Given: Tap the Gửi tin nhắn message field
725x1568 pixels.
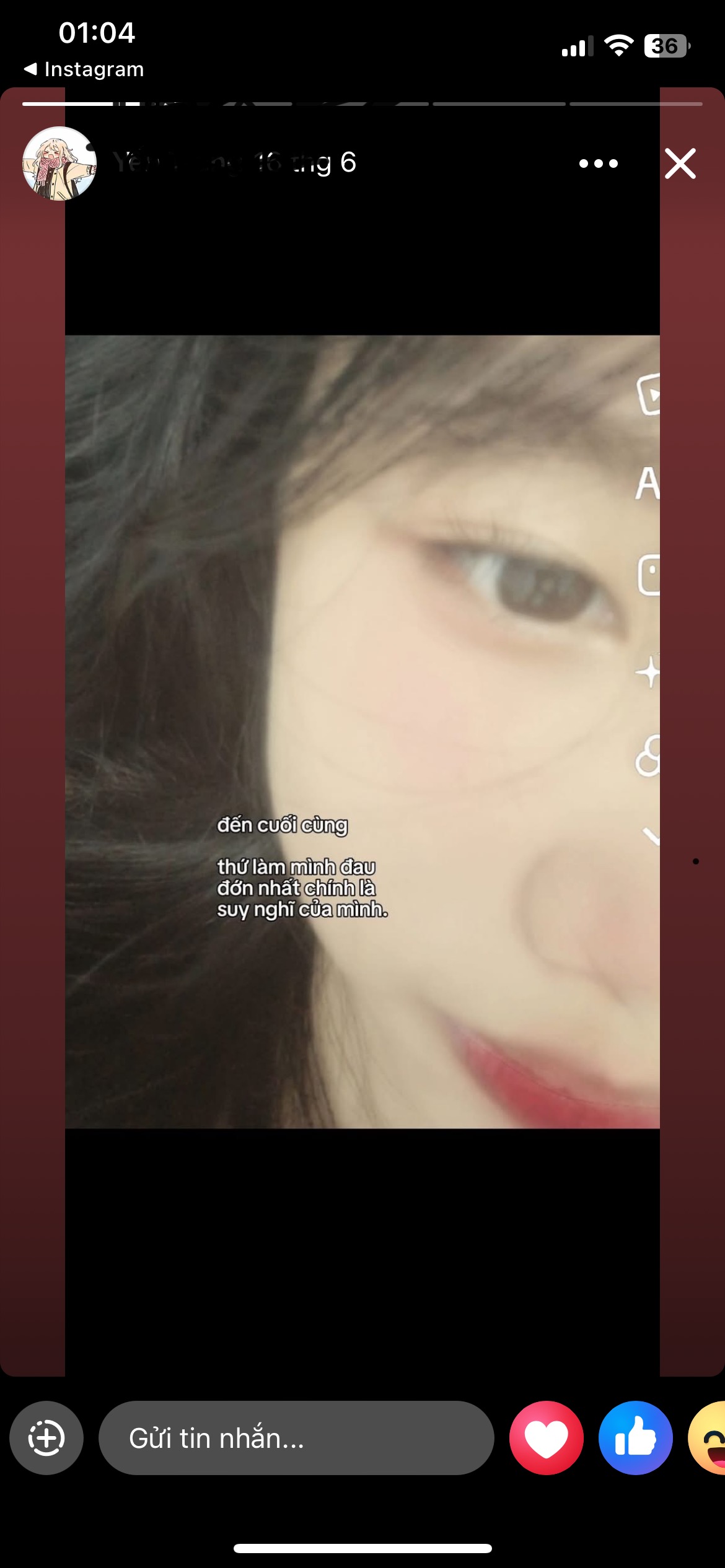Looking at the screenshot, I should (x=296, y=1438).
